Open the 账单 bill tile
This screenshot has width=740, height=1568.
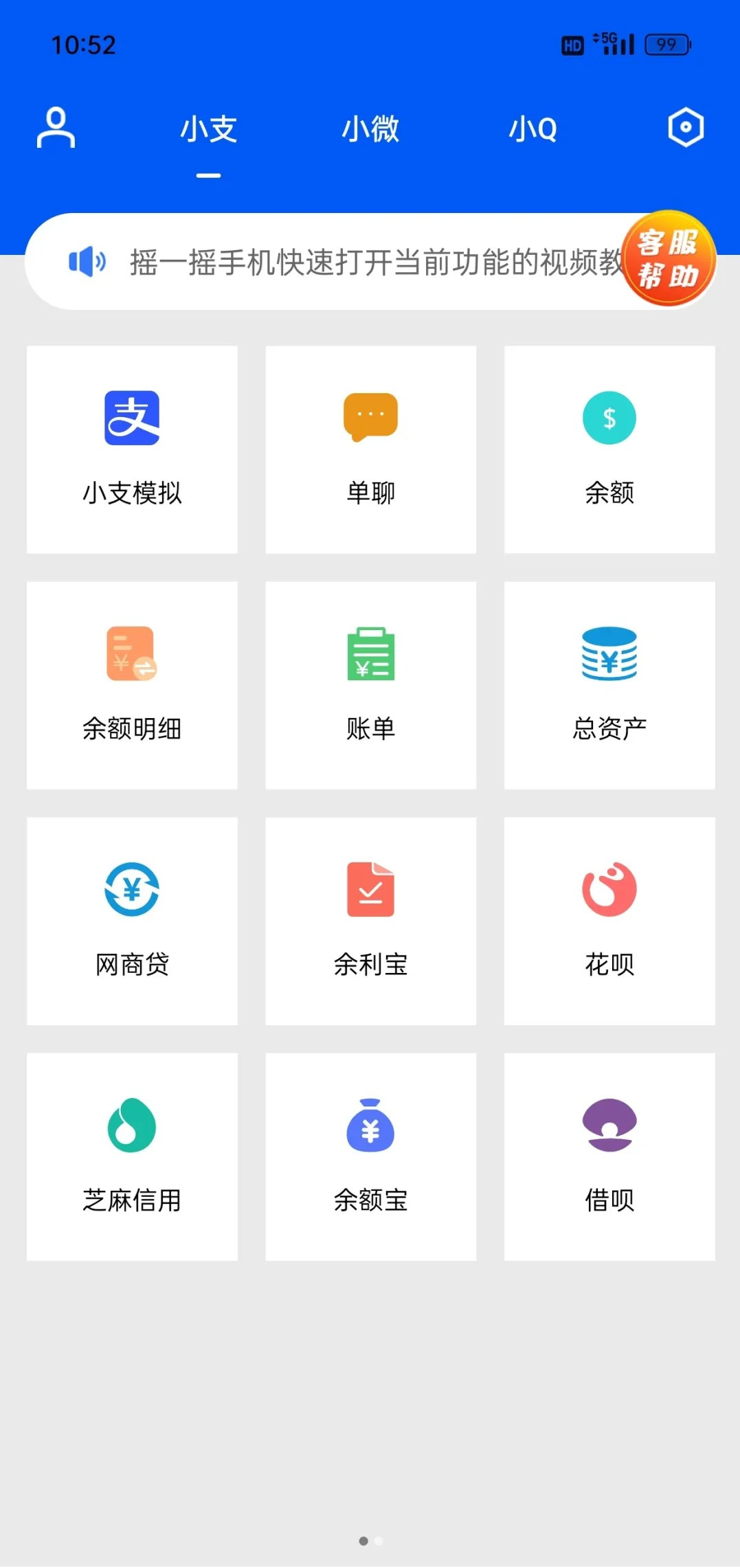pos(370,685)
